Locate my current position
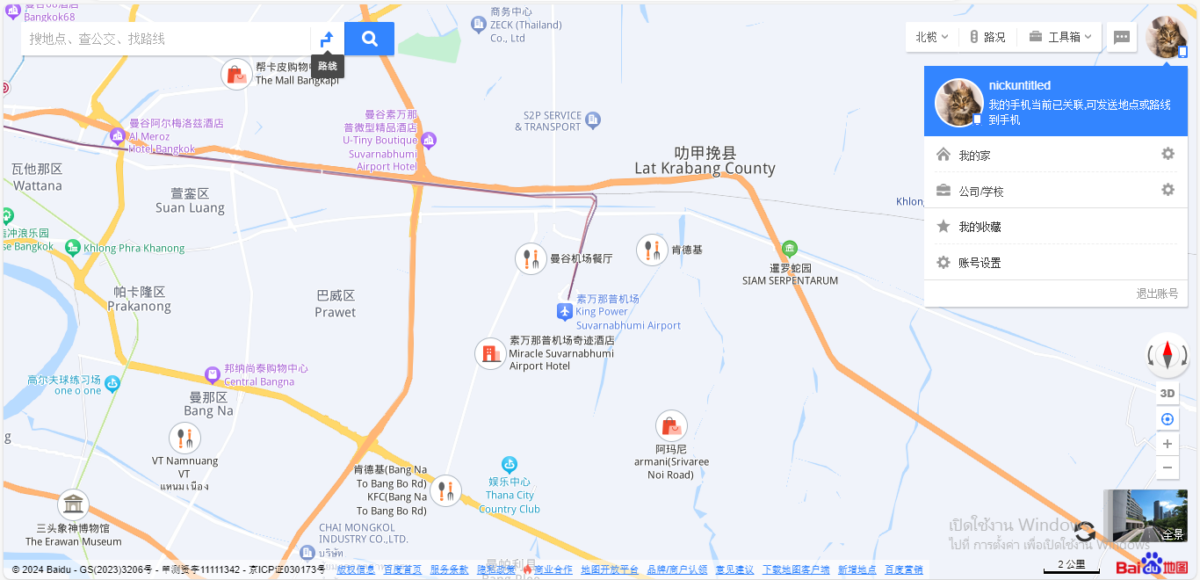The width and height of the screenshot is (1200, 580). (x=1167, y=419)
